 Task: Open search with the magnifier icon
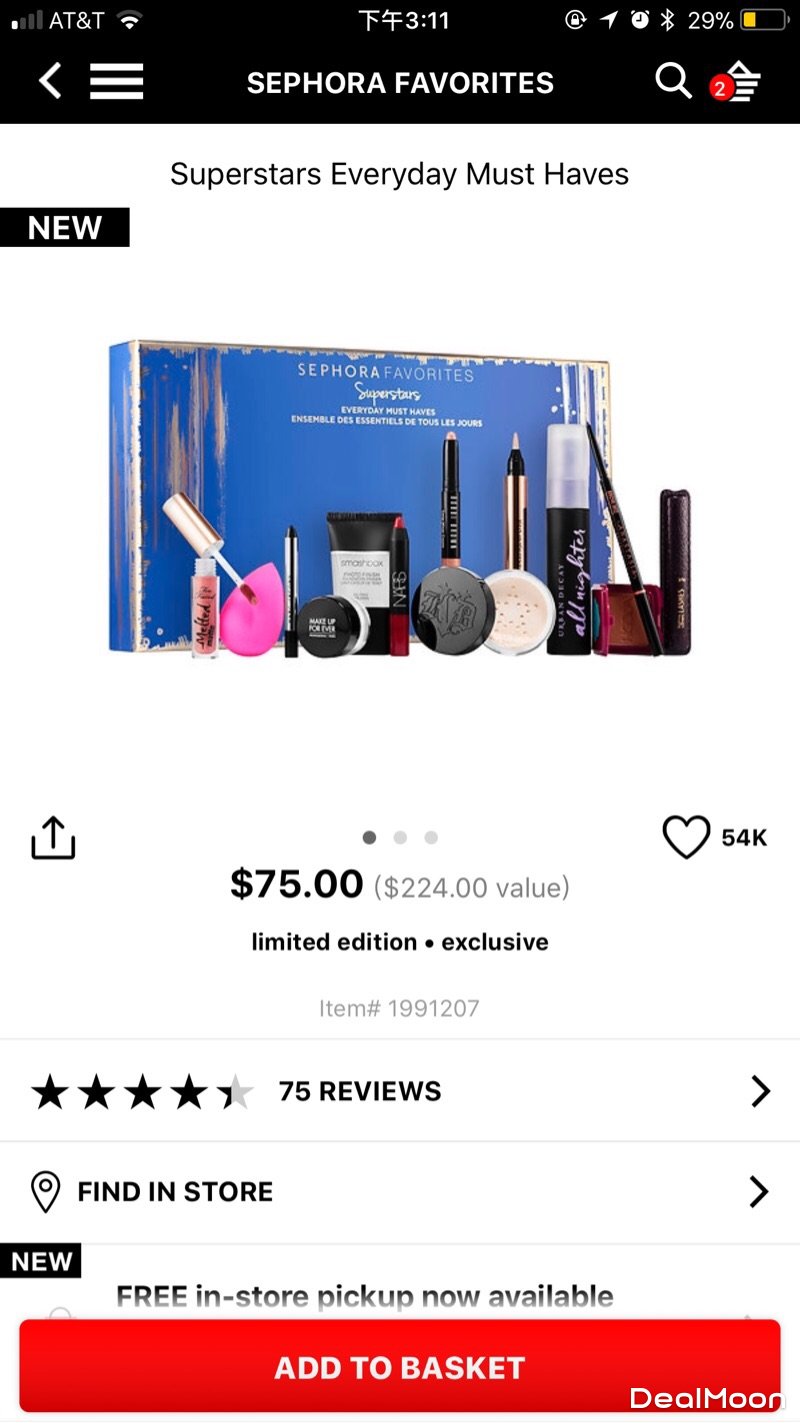tap(673, 82)
